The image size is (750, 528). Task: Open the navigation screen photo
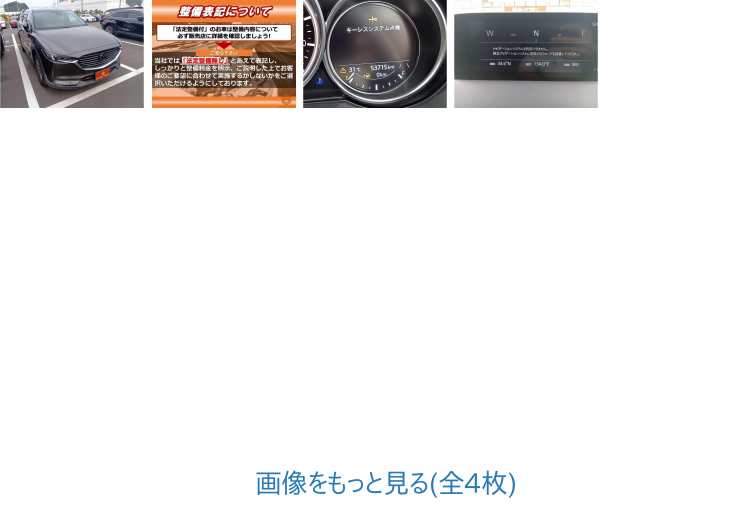click(x=526, y=54)
